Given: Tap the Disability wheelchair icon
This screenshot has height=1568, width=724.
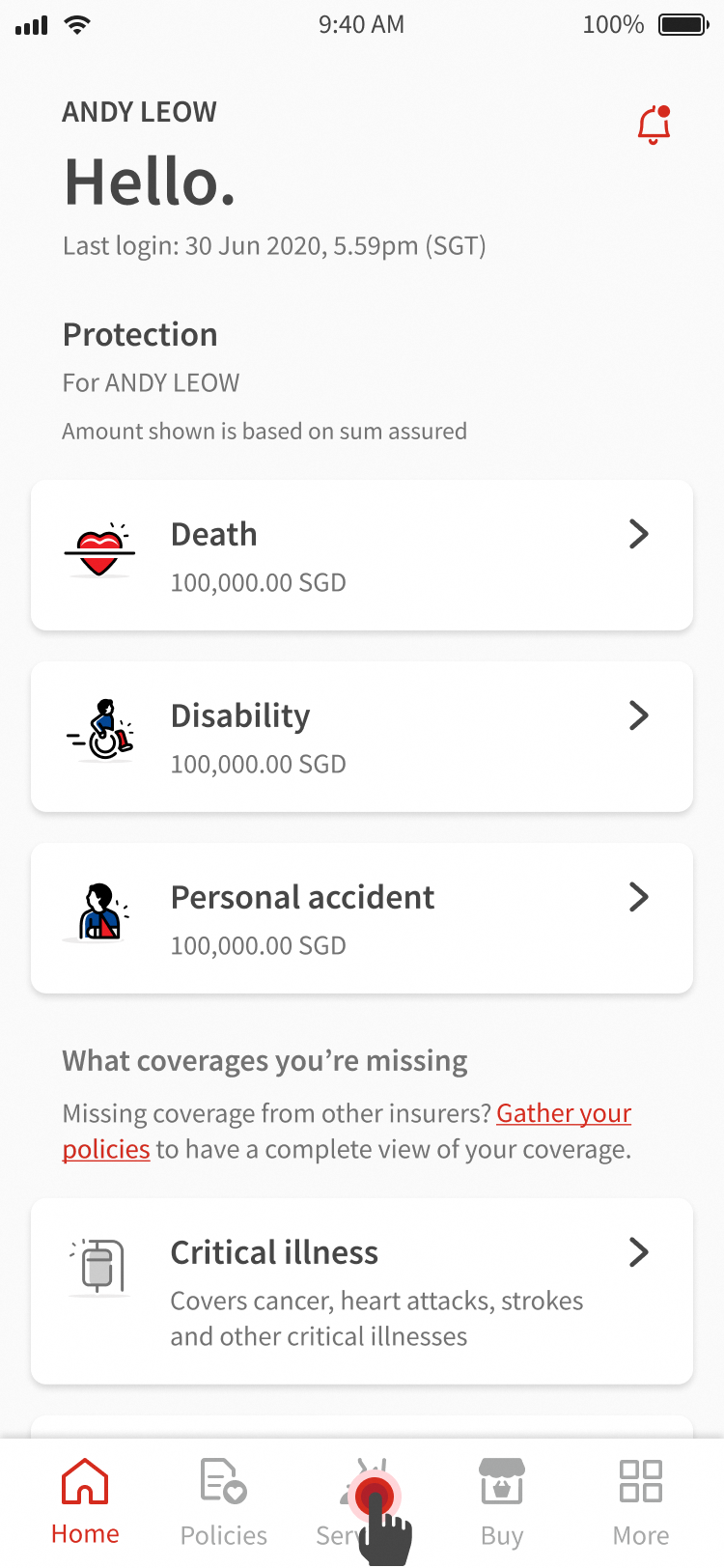Looking at the screenshot, I should [x=100, y=730].
